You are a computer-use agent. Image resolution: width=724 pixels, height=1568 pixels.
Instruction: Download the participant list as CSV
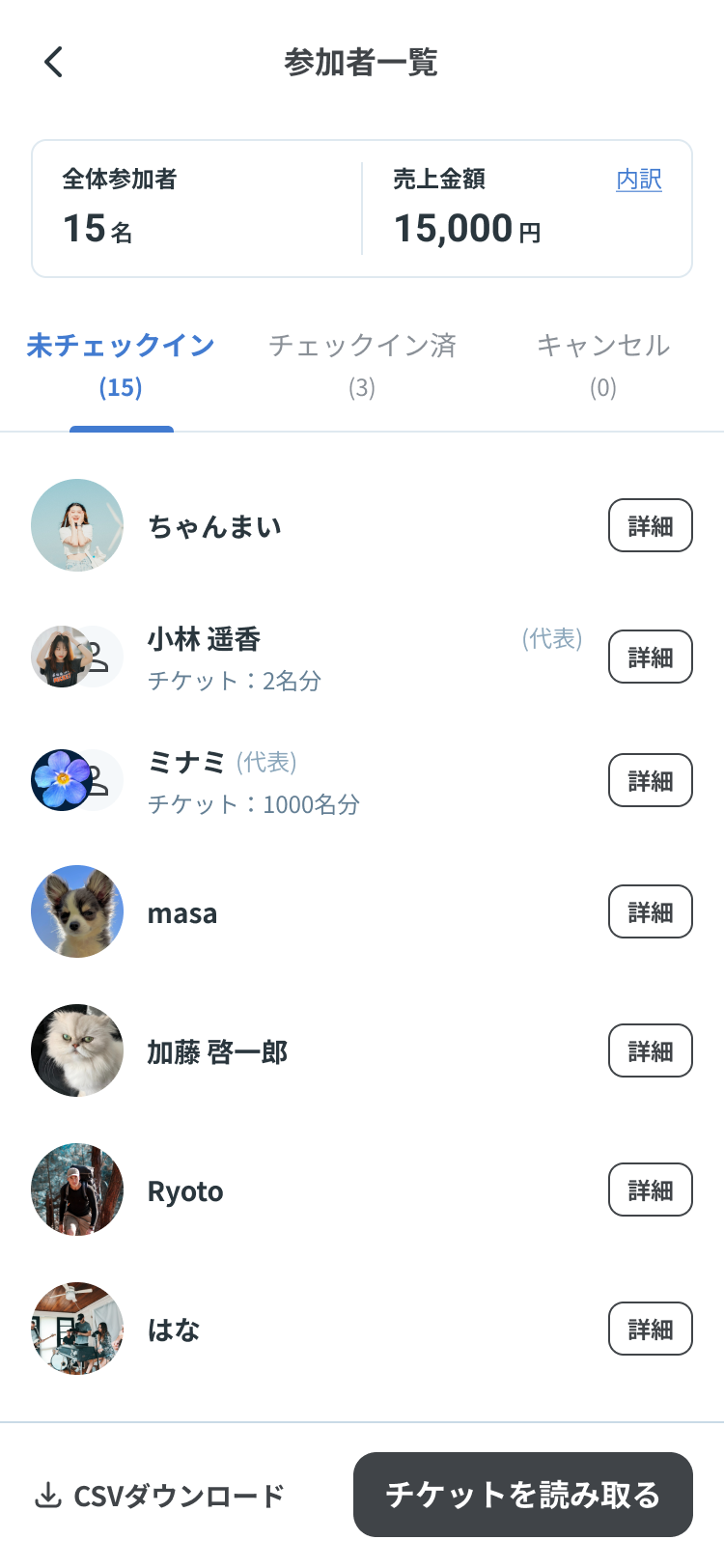[x=160, y=1496]
